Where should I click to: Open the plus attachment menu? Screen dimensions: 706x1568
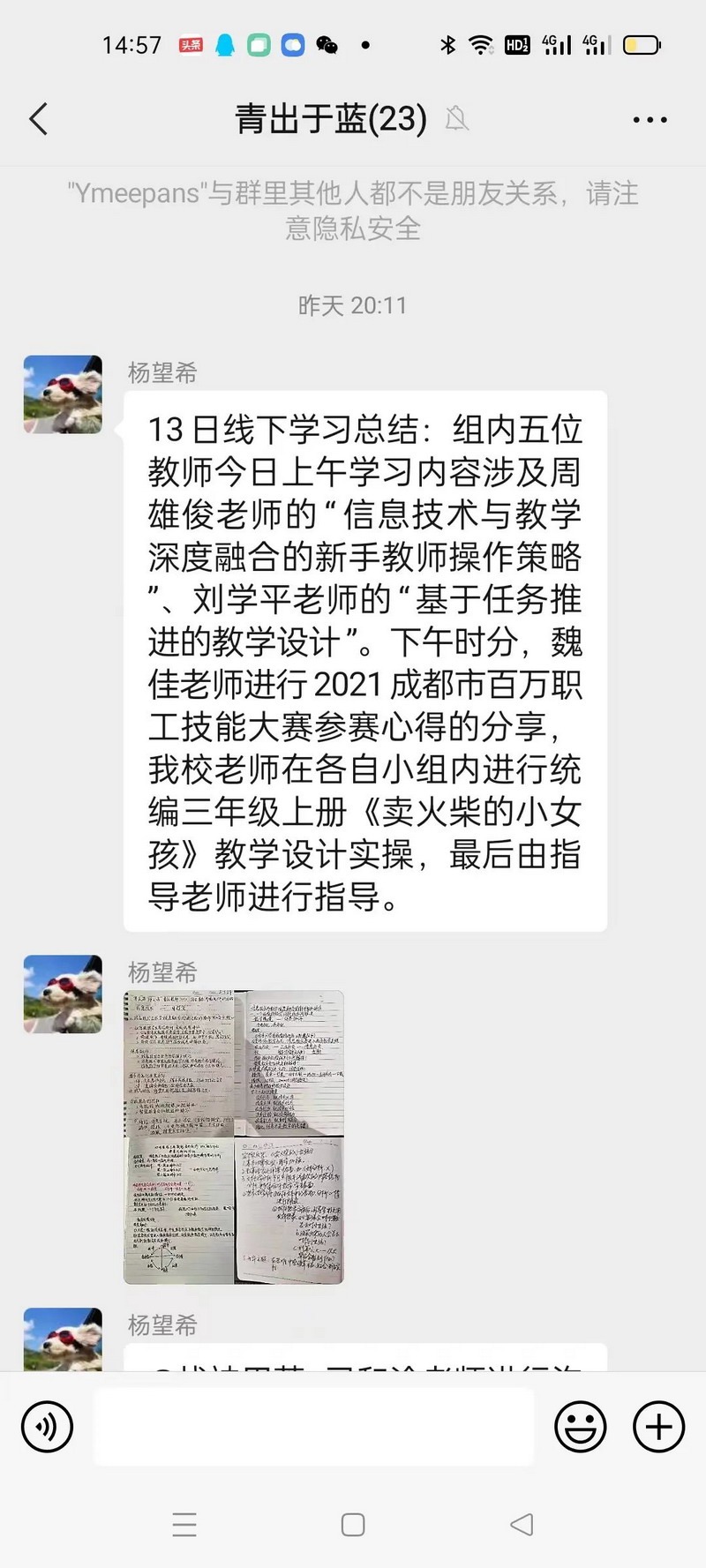coord(658,1427)
